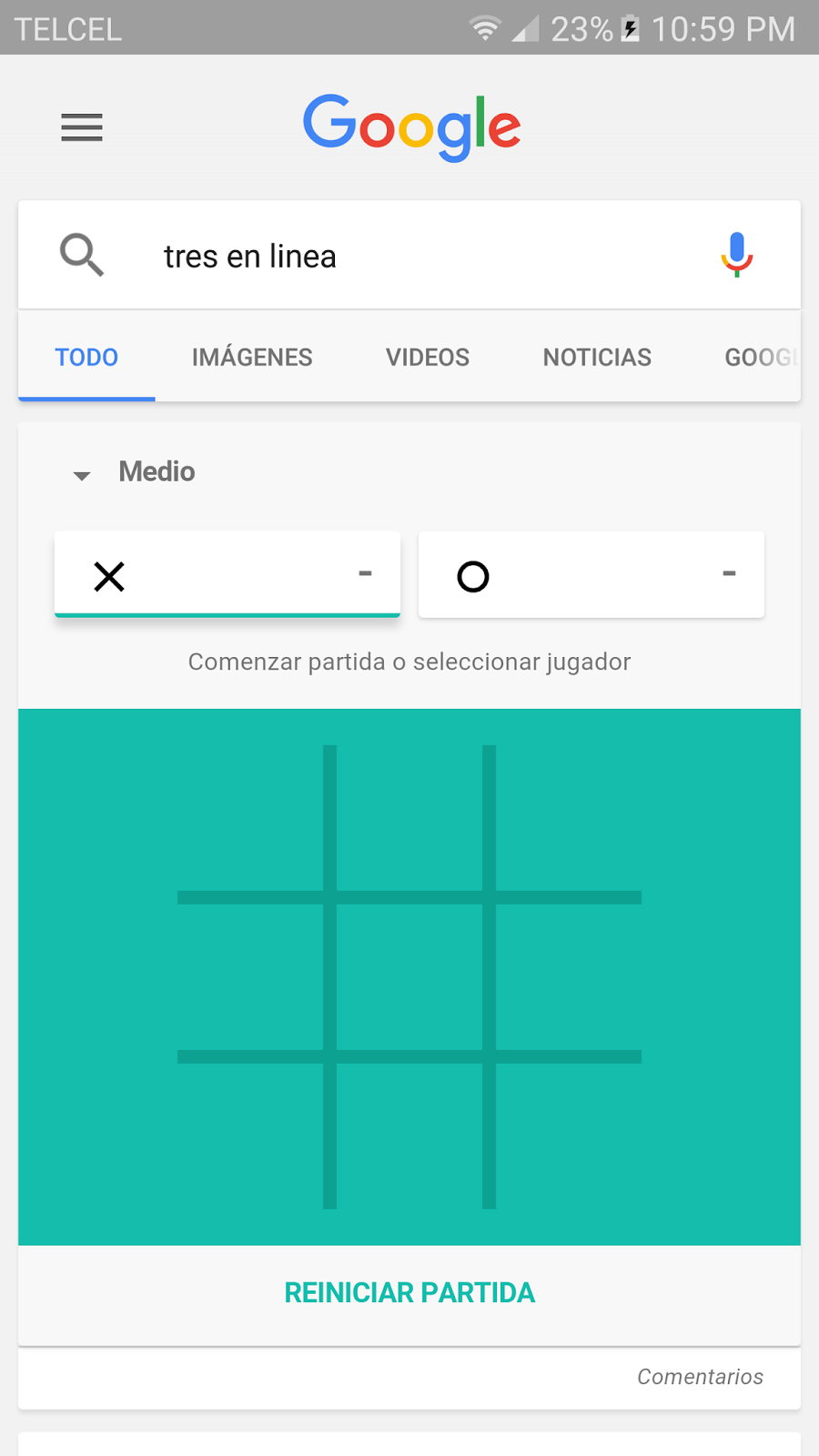Start voice search with the microphone

(x=736, y=255)
